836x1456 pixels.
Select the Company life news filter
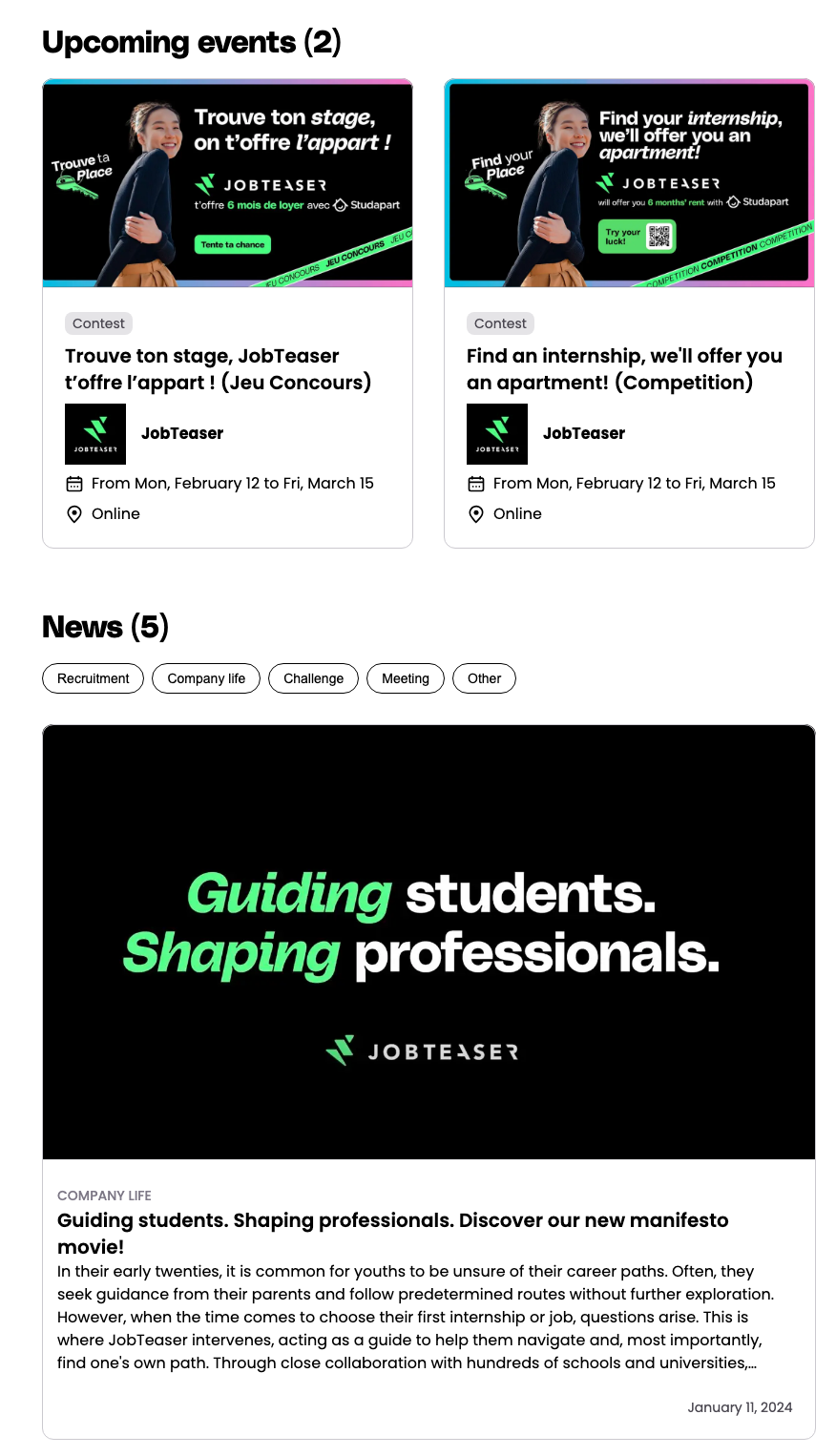206,678
